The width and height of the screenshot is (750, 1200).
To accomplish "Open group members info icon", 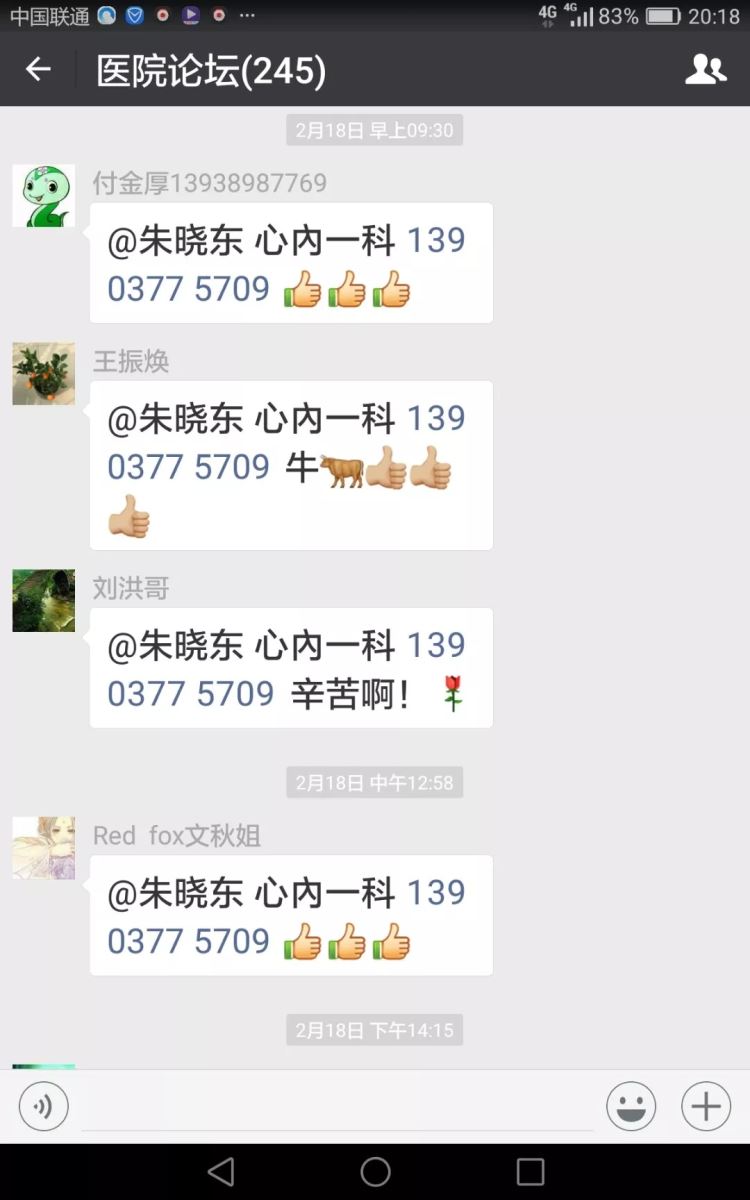I will tap(705, 69).
